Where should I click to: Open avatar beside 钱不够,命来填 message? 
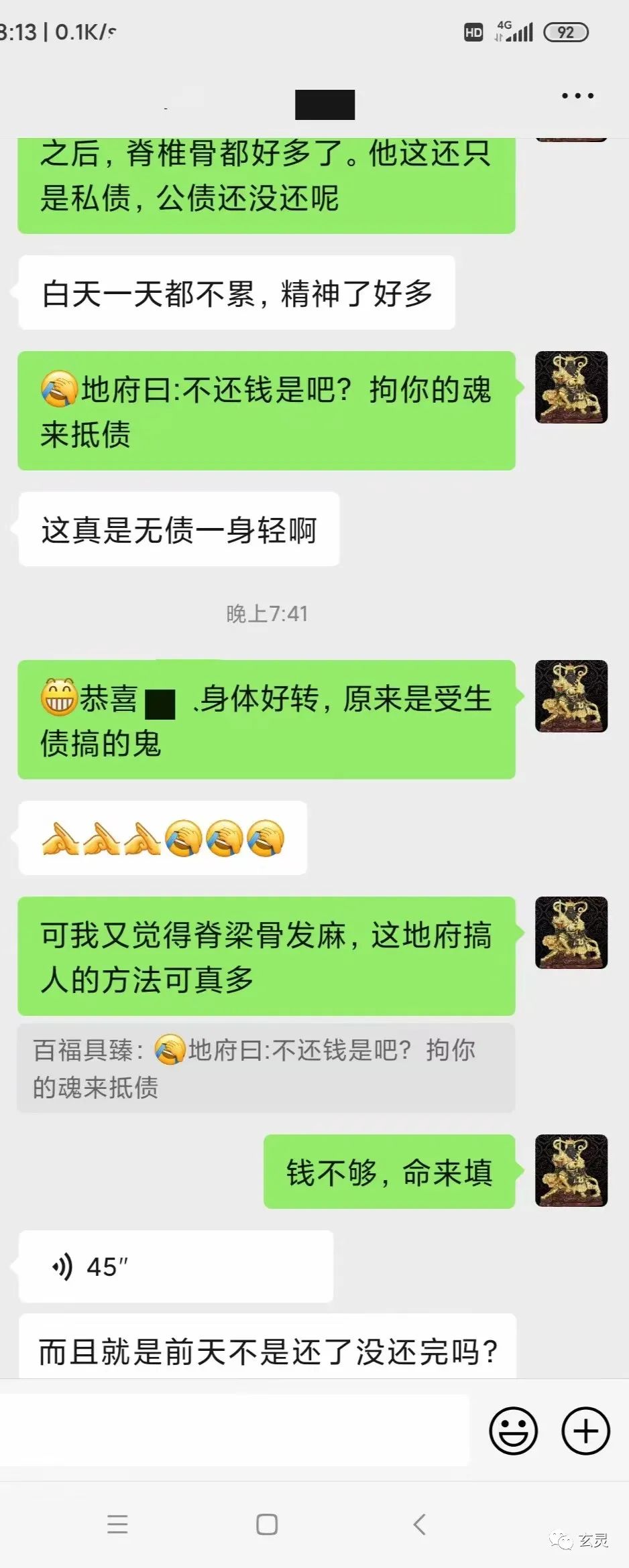coord(571,1171)
